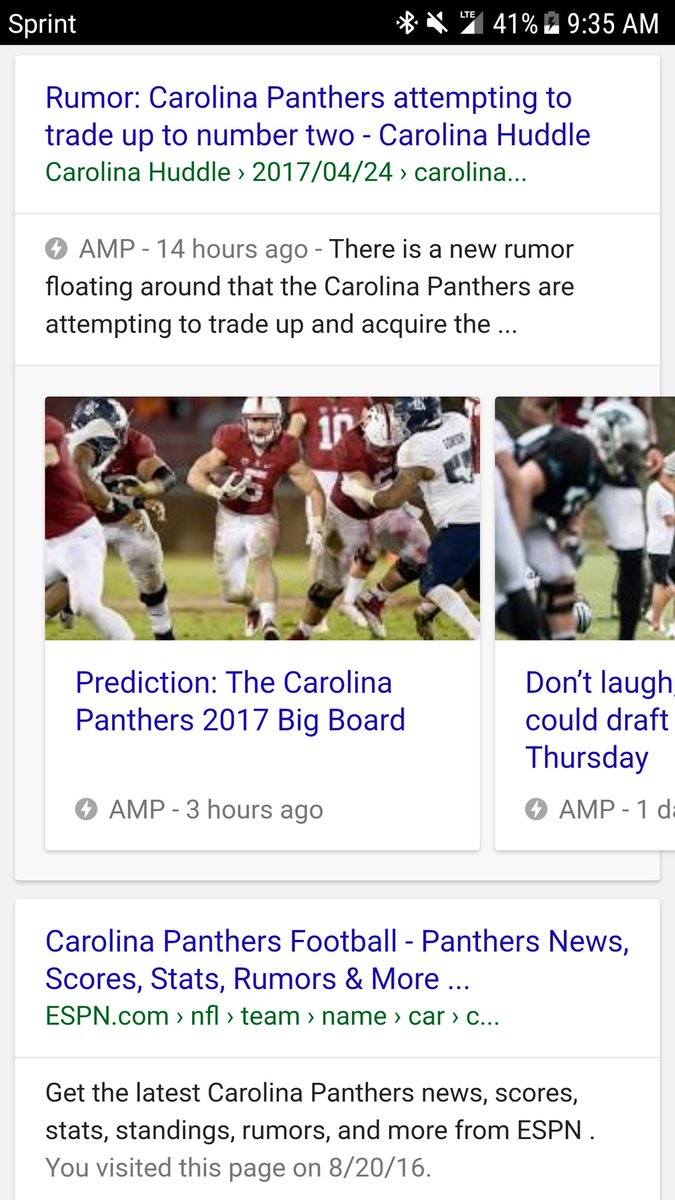Open the ESPN Carolina Panthers Football result
Image resolution: width=675 pixels, height=1200 pixels.
click(337, 960)
